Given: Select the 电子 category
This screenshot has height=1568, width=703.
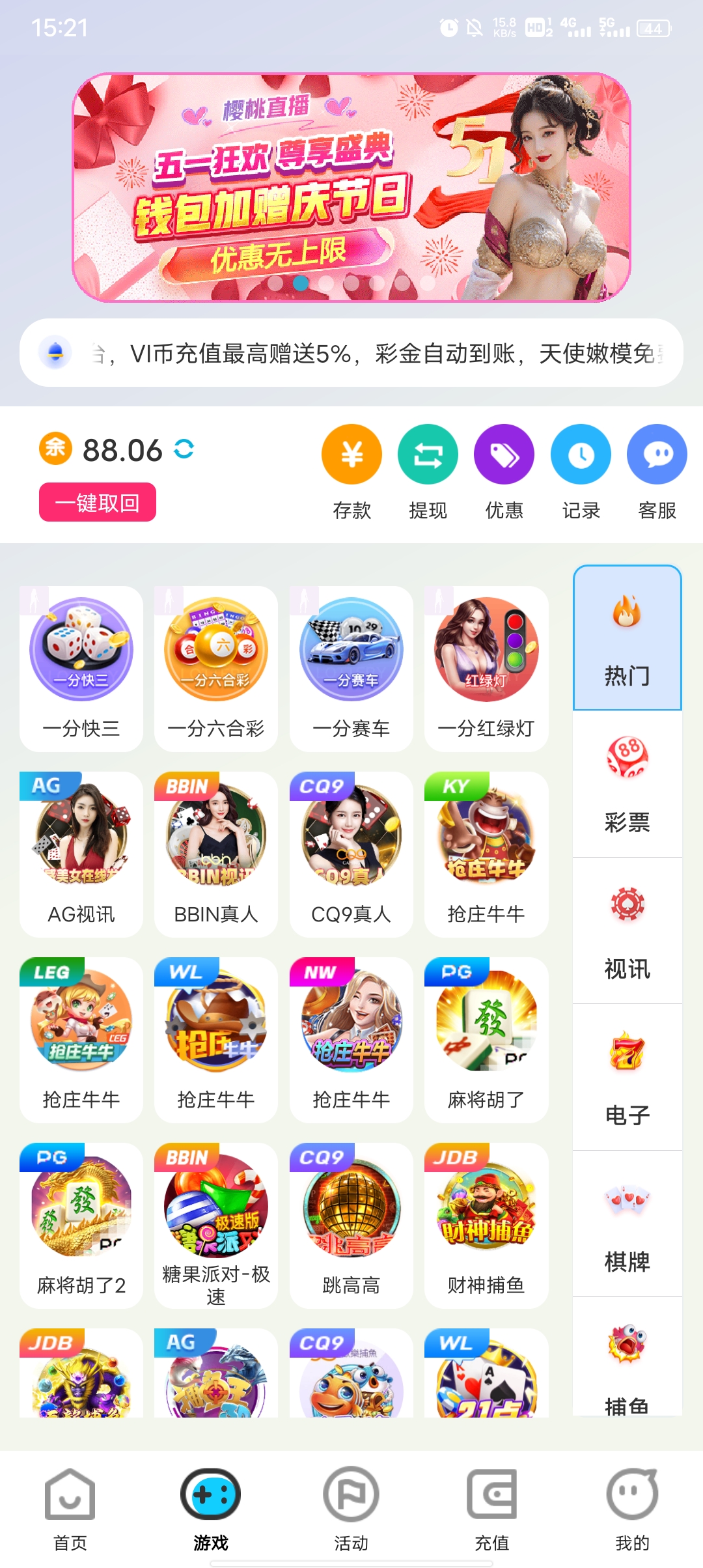Looking at the screenshot, I should [627, 1077].
